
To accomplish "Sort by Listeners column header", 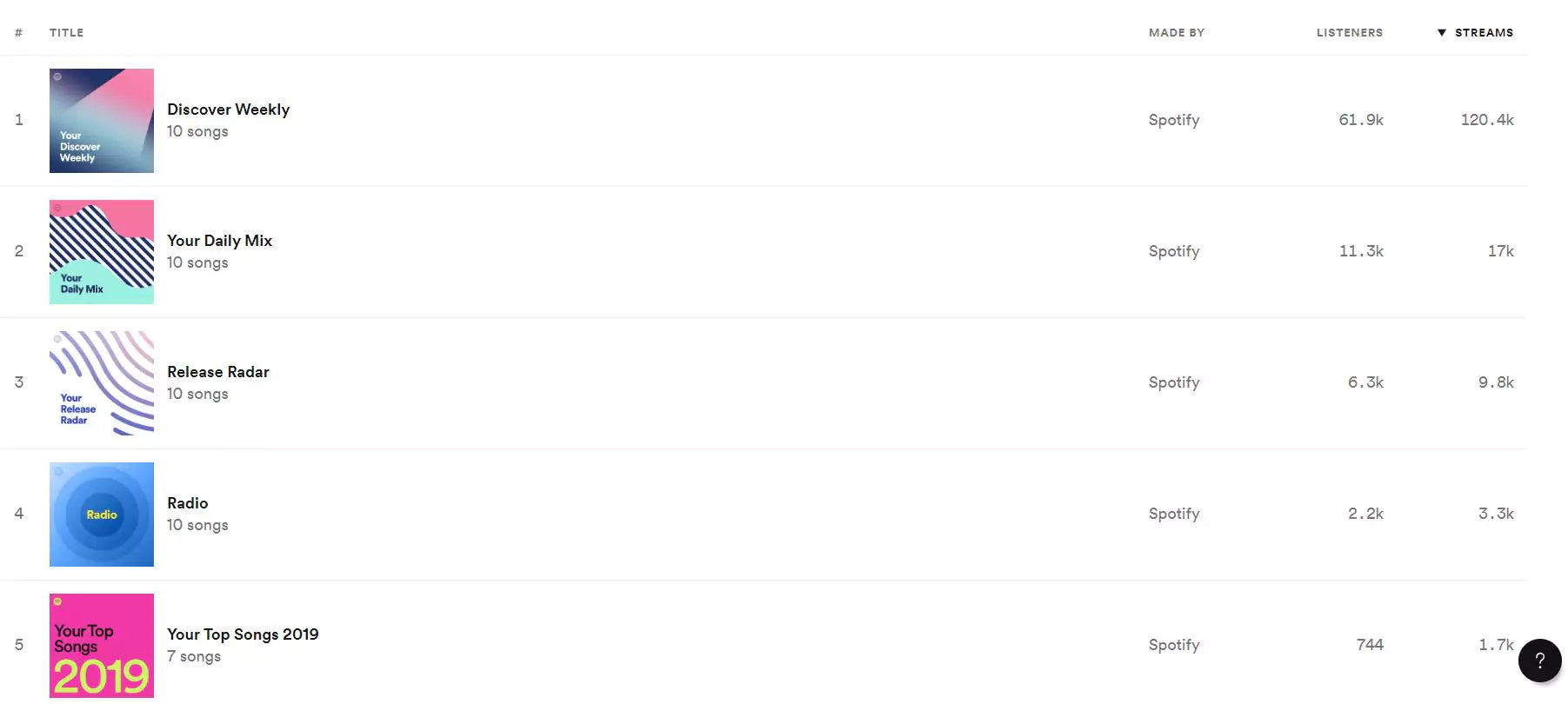I will pyautogui.click(x=1349, y=33).
